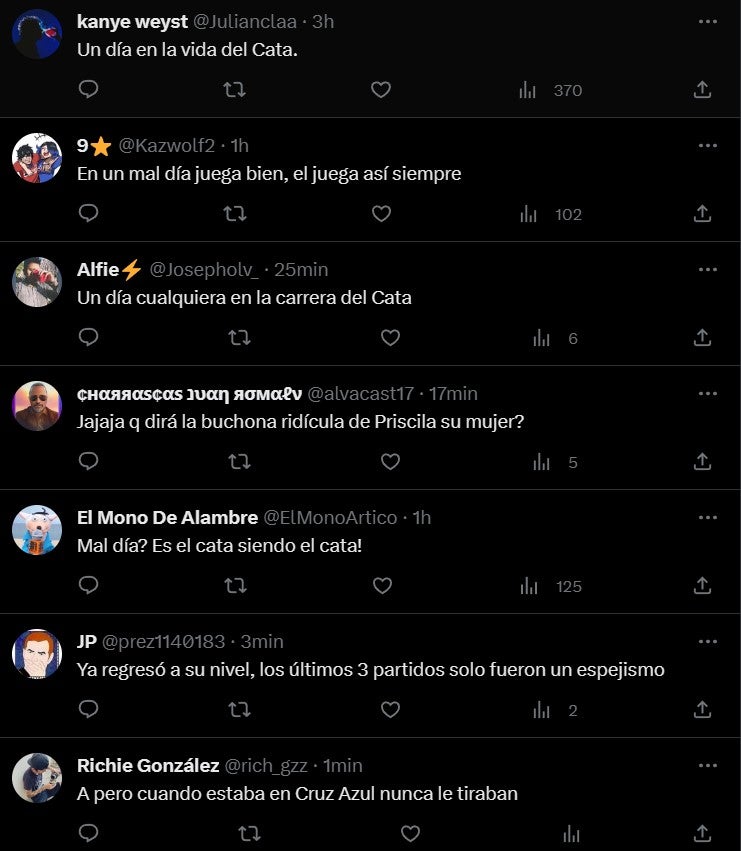Like the tweet from @Kazwolf2
The width and height of the screenshot is (741, 851).
pos(381,214)
